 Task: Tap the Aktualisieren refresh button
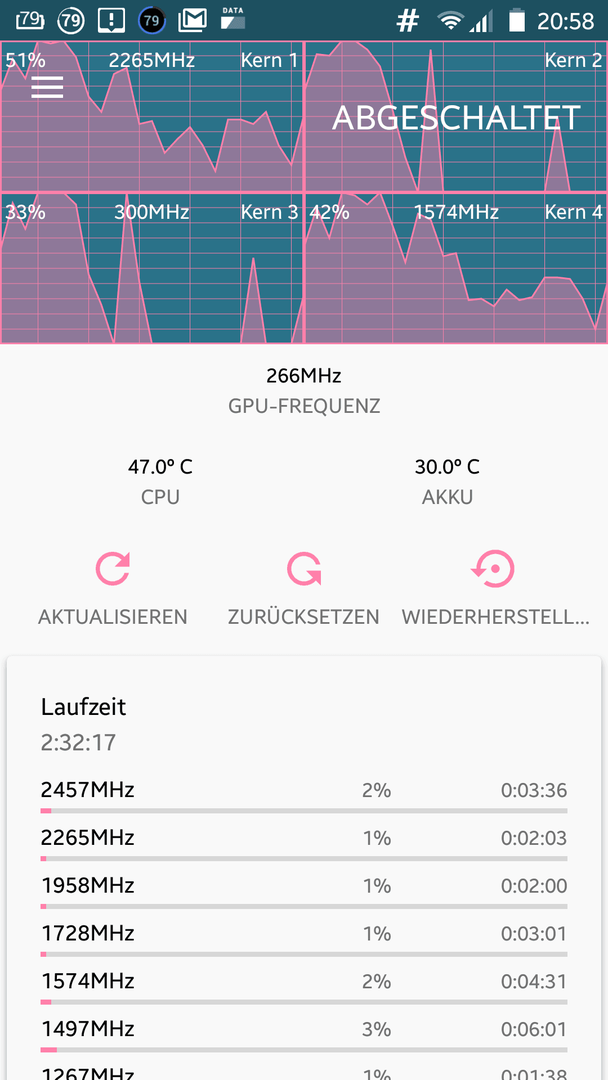(x=112, y=588)
